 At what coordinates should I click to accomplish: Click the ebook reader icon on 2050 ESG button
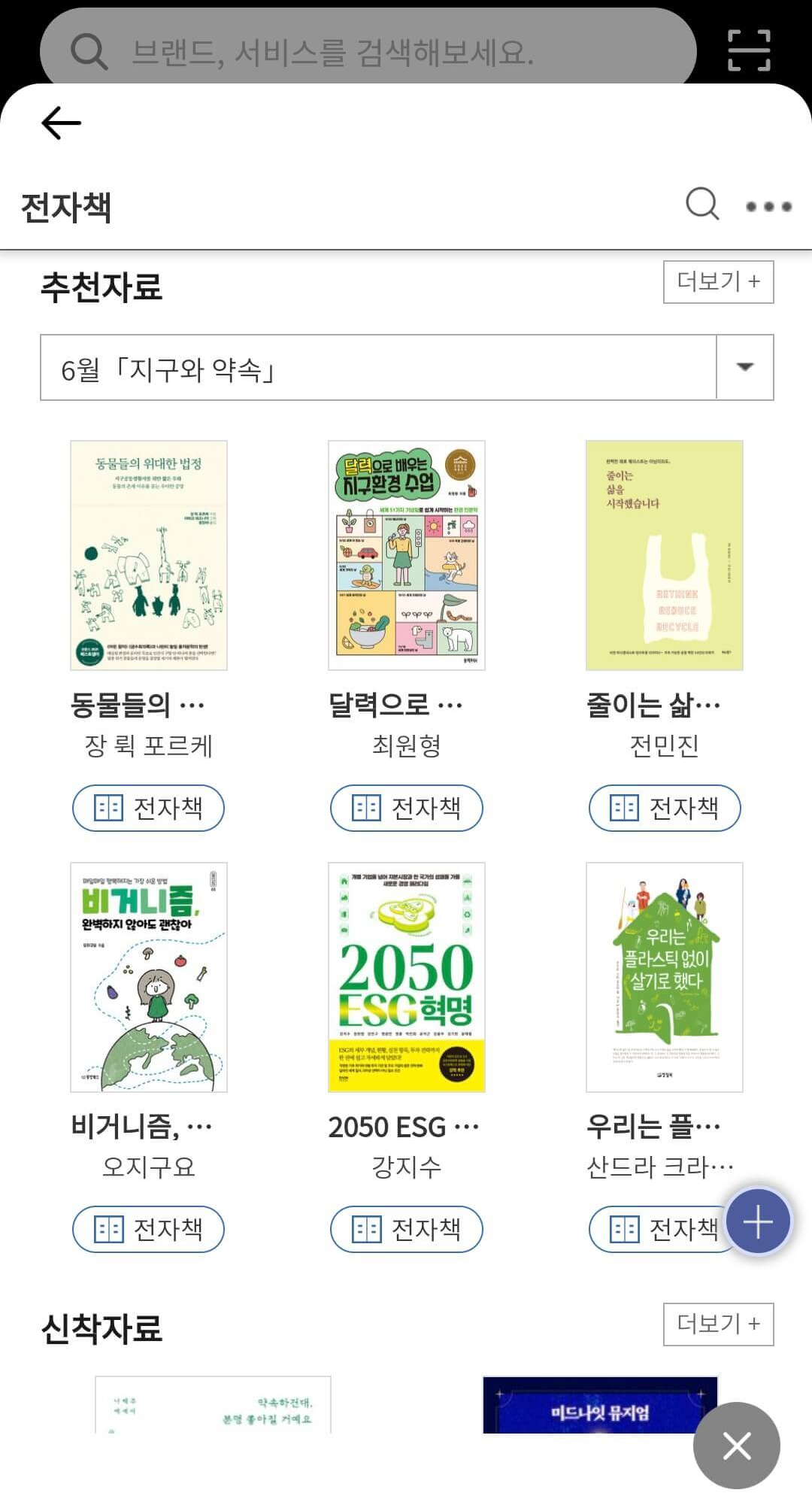[x=366, y=1229]
